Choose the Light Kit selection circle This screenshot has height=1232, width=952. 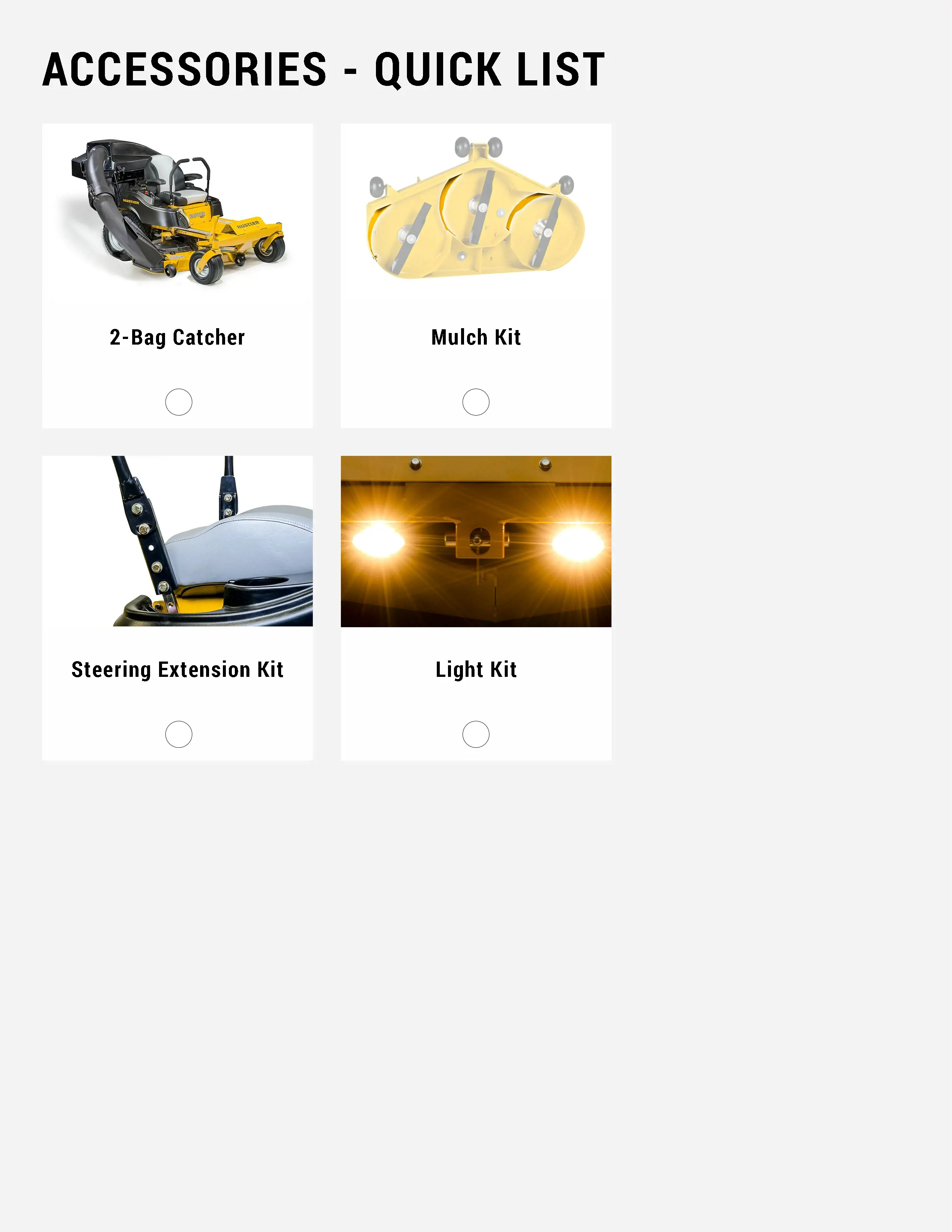pos(476,734)
